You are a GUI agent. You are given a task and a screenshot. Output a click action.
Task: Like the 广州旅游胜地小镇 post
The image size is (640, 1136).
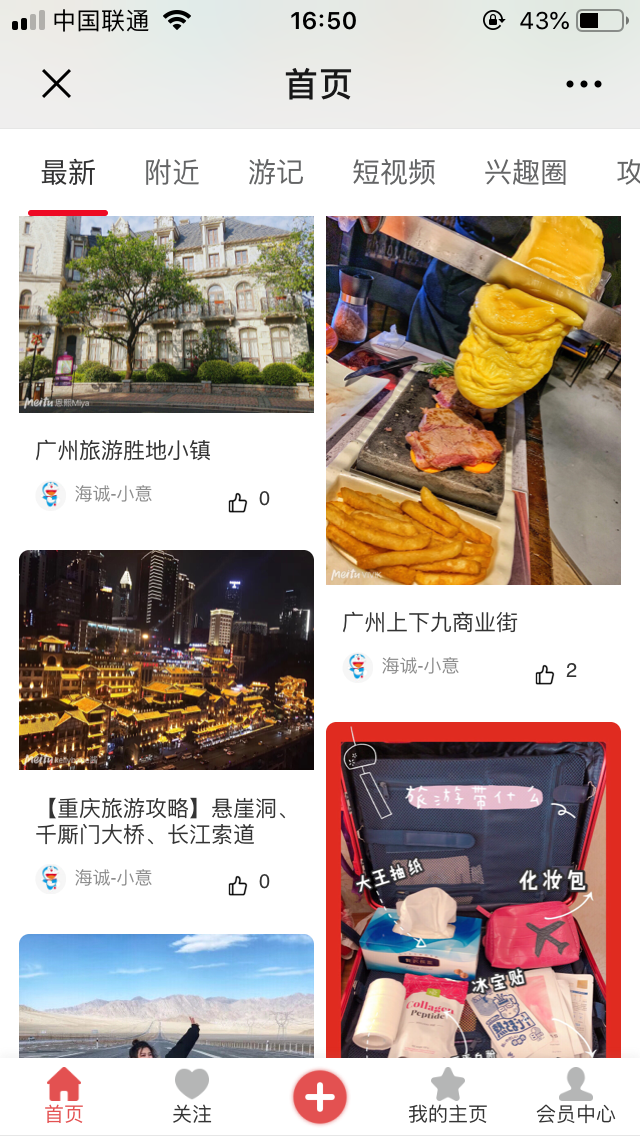(x=238, y=502)
